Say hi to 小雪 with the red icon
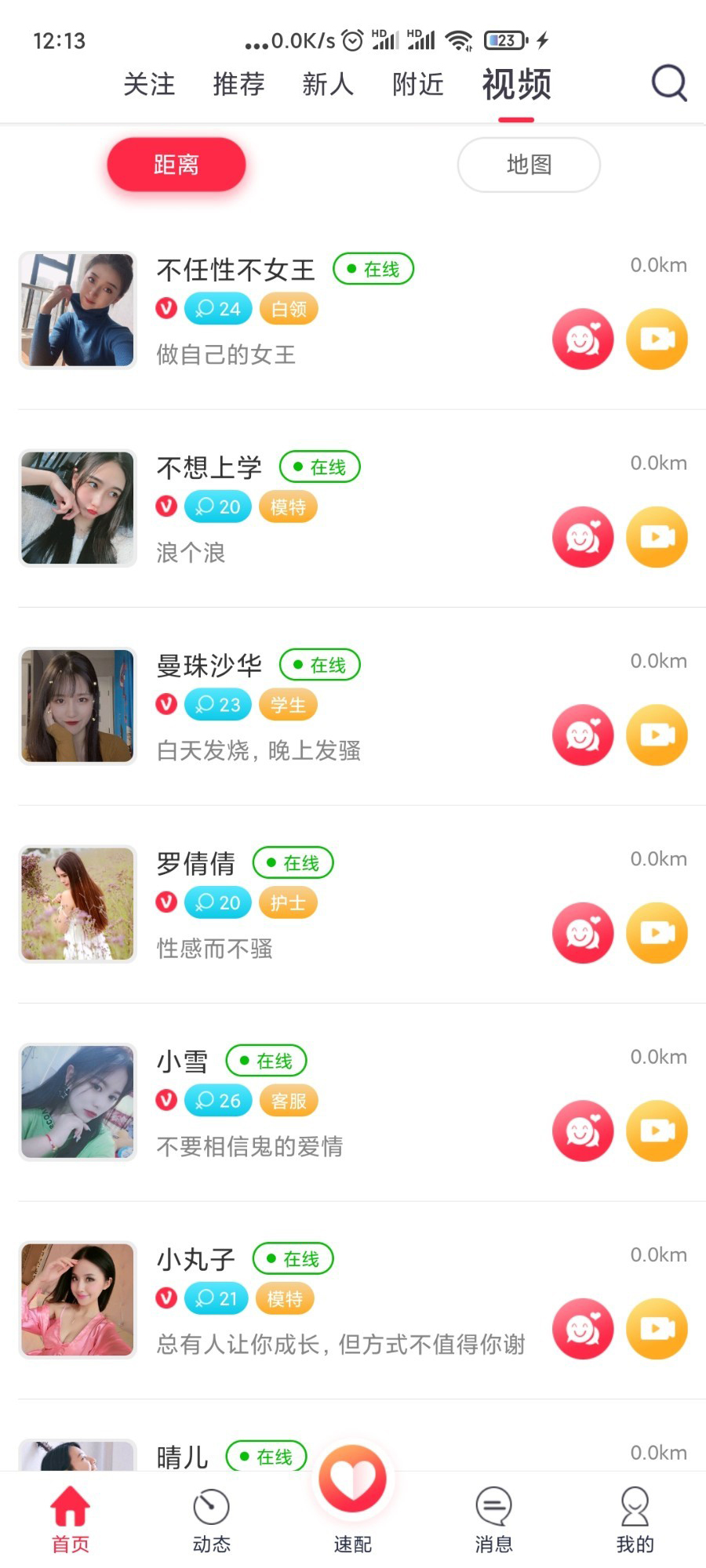Viewport: 706px width, 1568px height. pos(583,1131)
